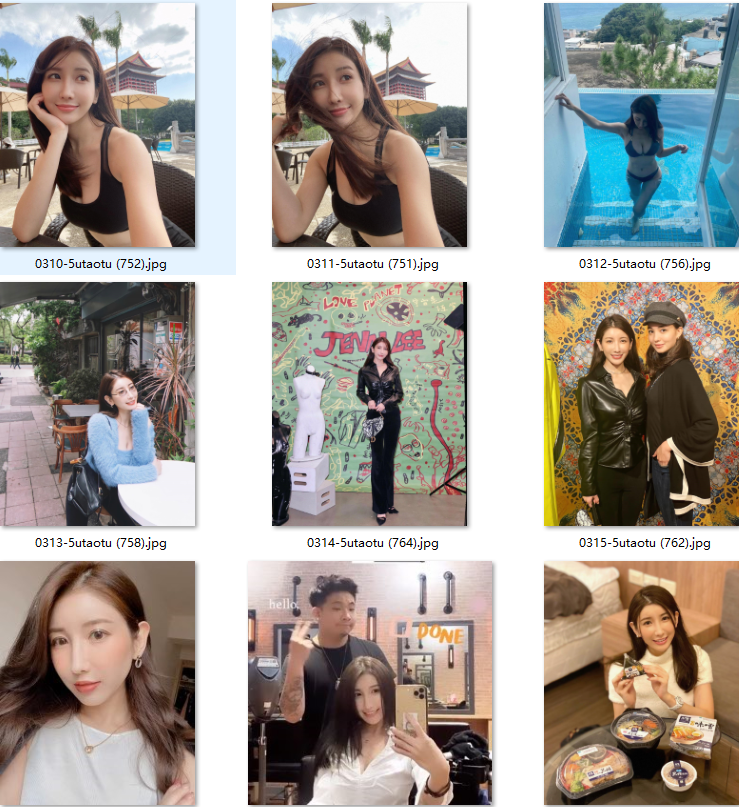Open image file 0310-5utaotu (752).jpg
739x807 pixels.
[97, 125]
